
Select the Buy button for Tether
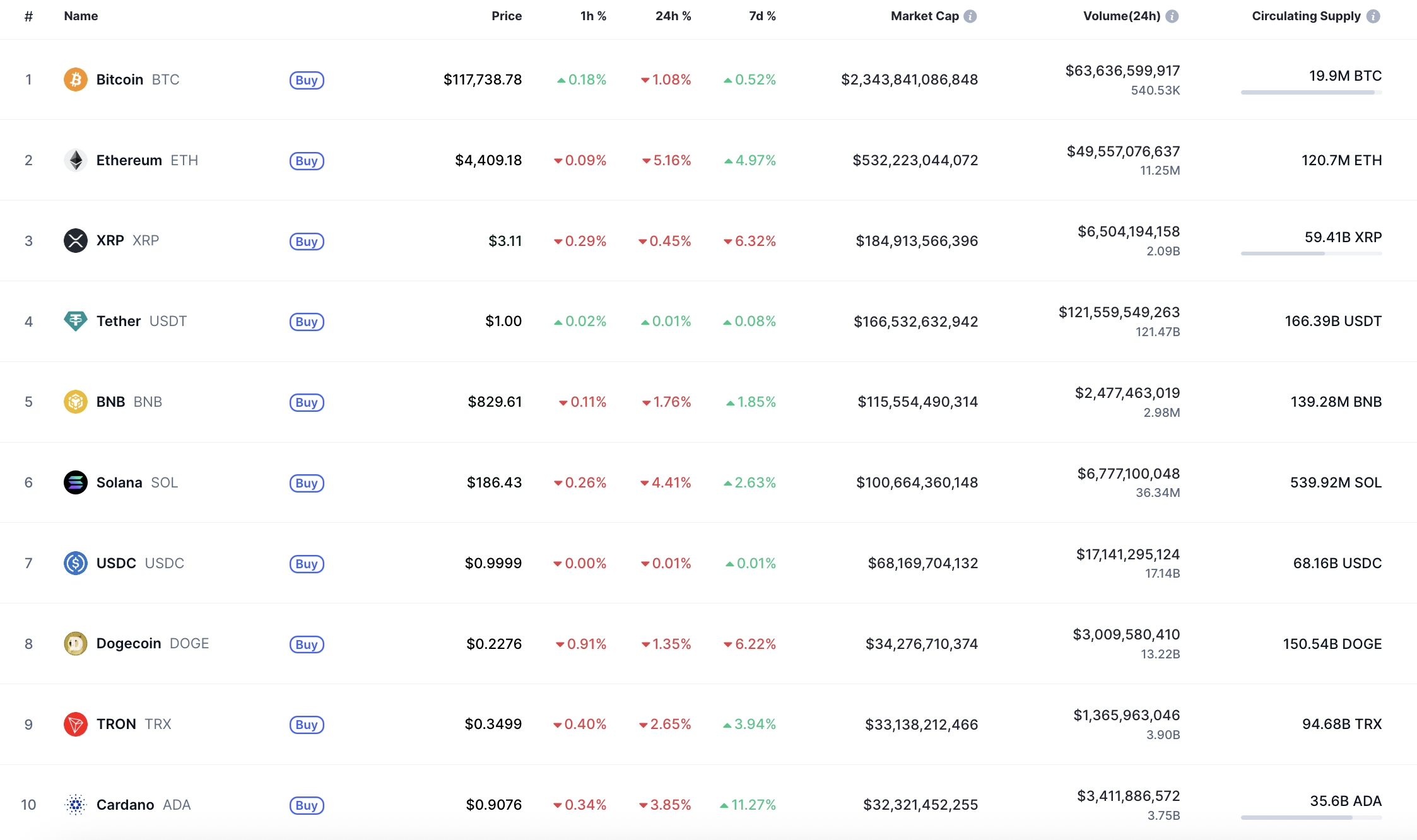click(307, 322)
